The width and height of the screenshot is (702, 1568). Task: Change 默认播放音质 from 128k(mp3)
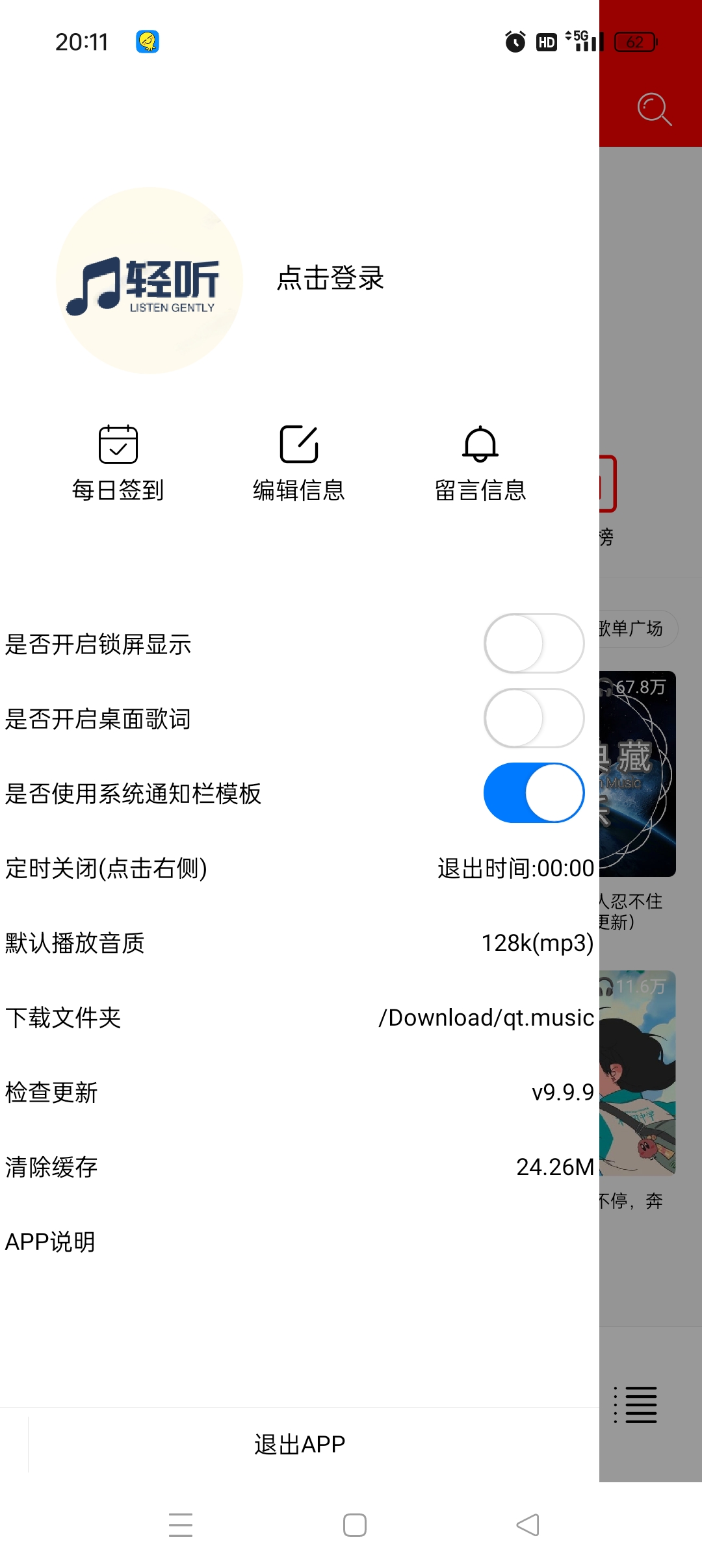tap(537, 943)
